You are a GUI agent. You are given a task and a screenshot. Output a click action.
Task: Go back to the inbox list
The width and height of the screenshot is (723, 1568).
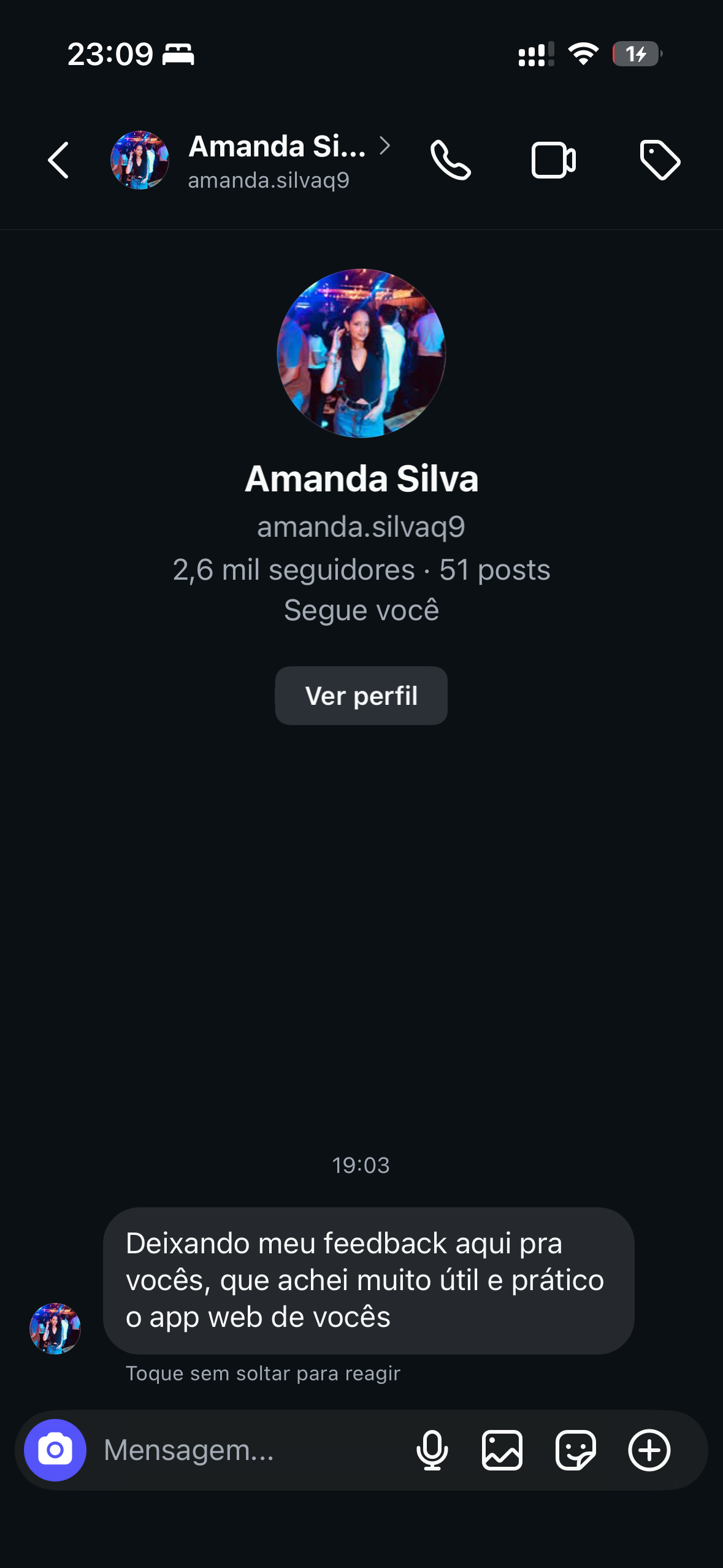click(x=58, y=161)
